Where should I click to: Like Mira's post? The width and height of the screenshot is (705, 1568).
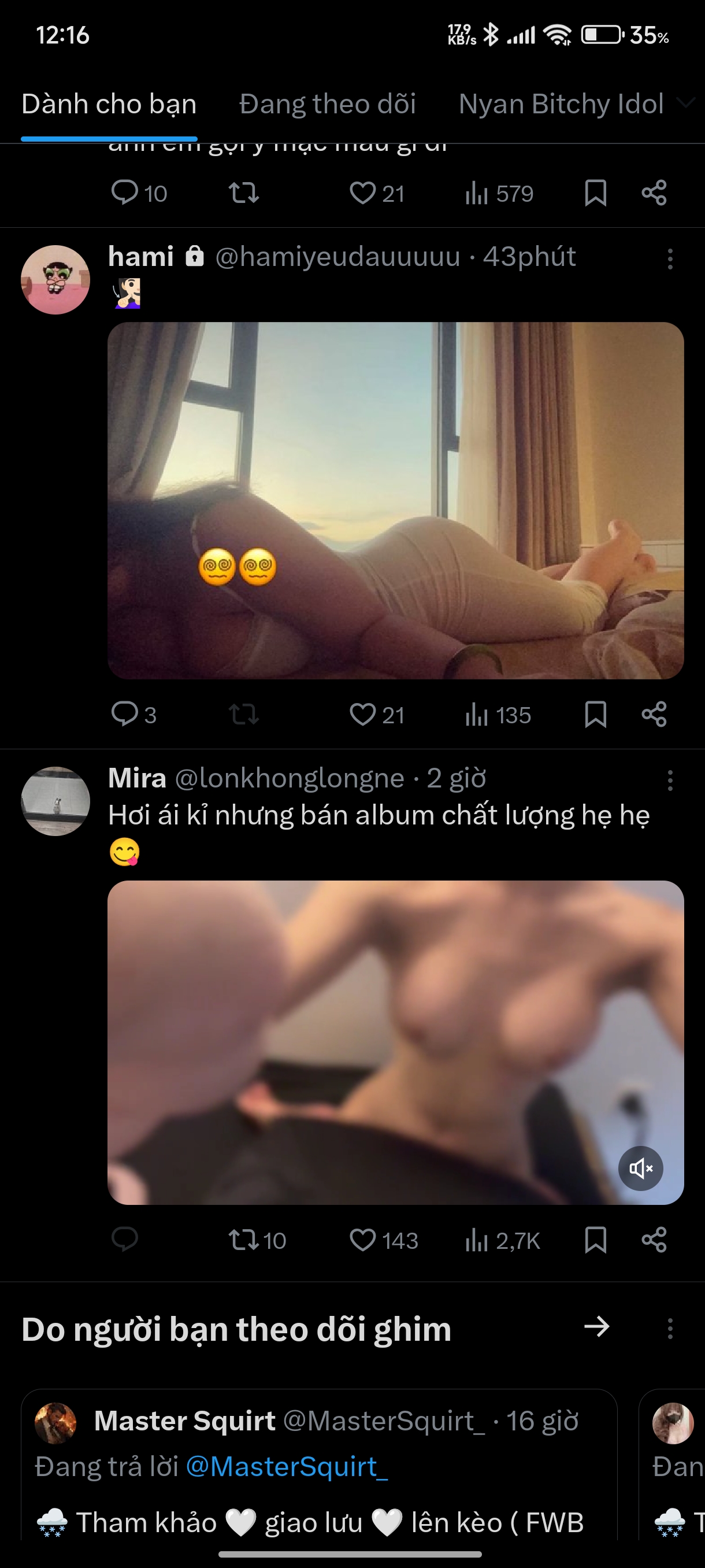coord(362,1240)
